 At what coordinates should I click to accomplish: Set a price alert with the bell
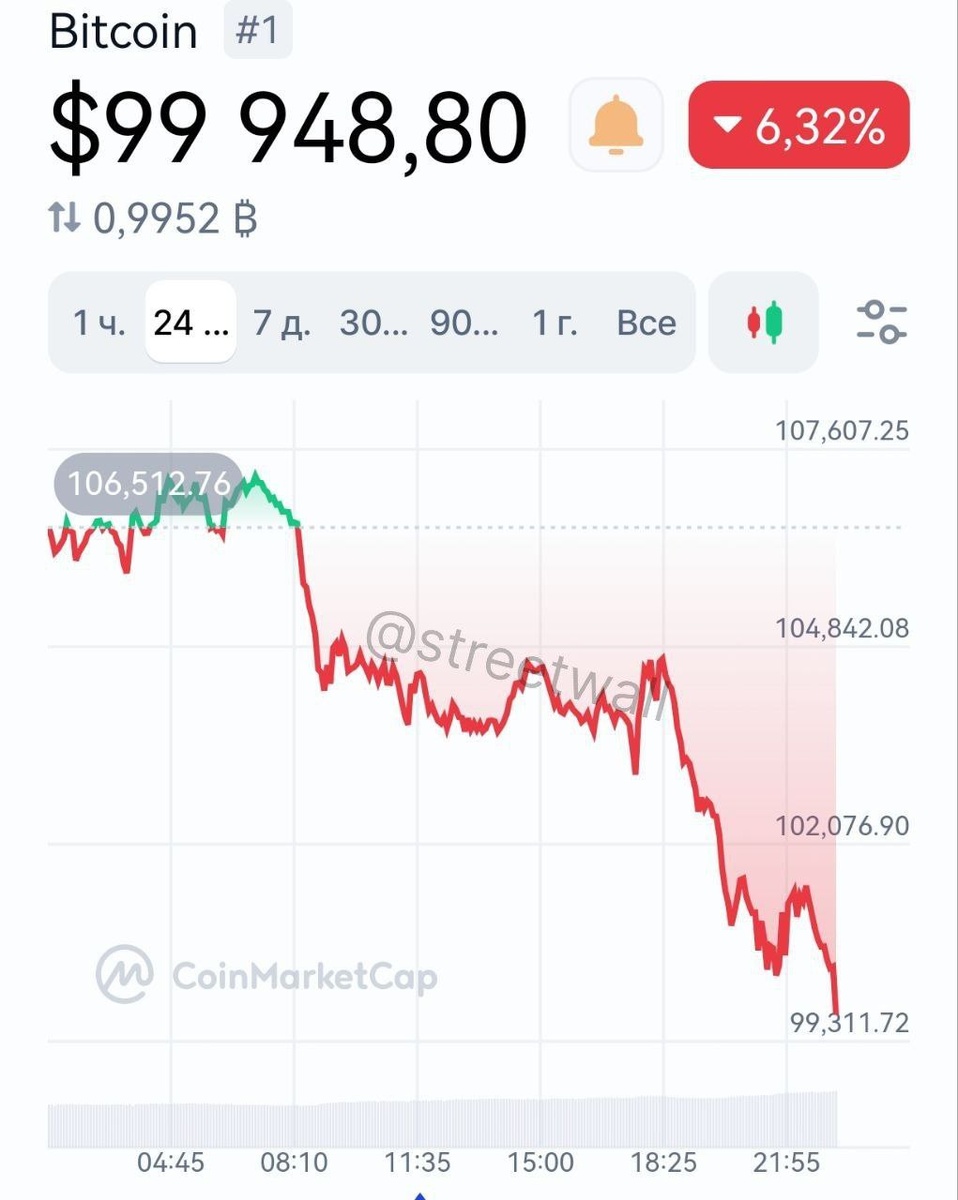[615, 126]
